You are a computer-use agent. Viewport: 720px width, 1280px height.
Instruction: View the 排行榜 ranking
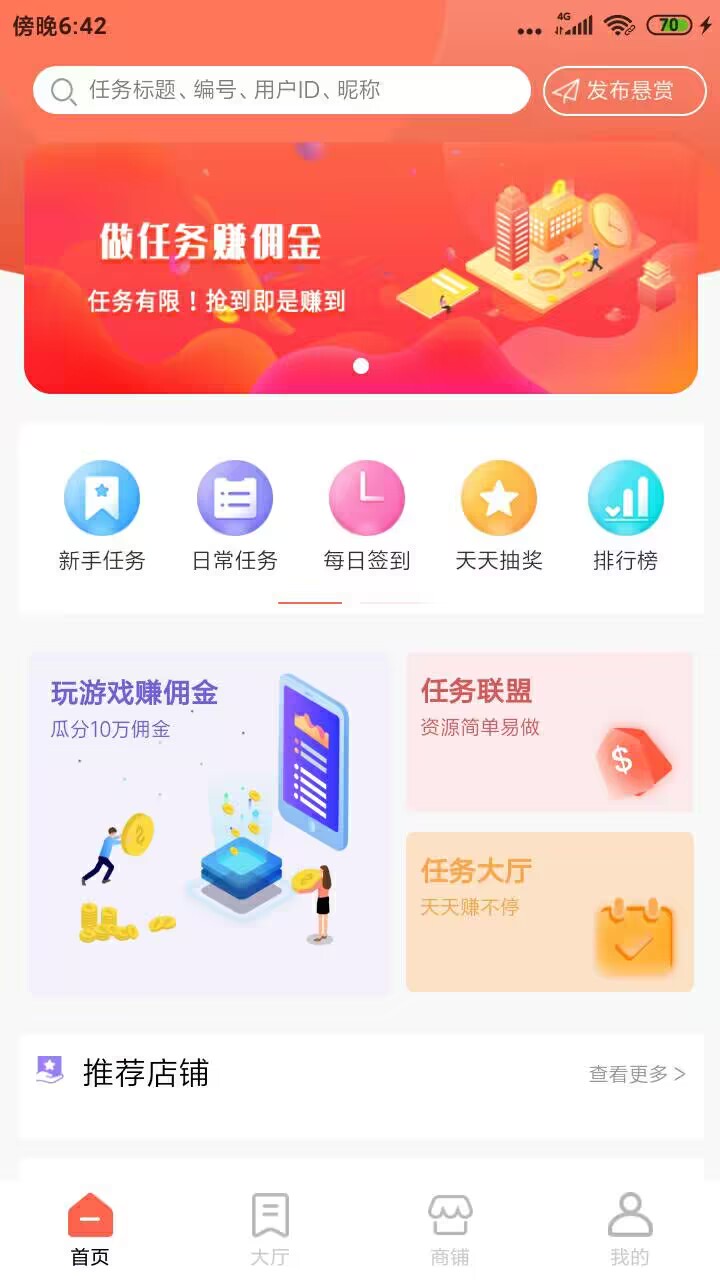[626, 516]
